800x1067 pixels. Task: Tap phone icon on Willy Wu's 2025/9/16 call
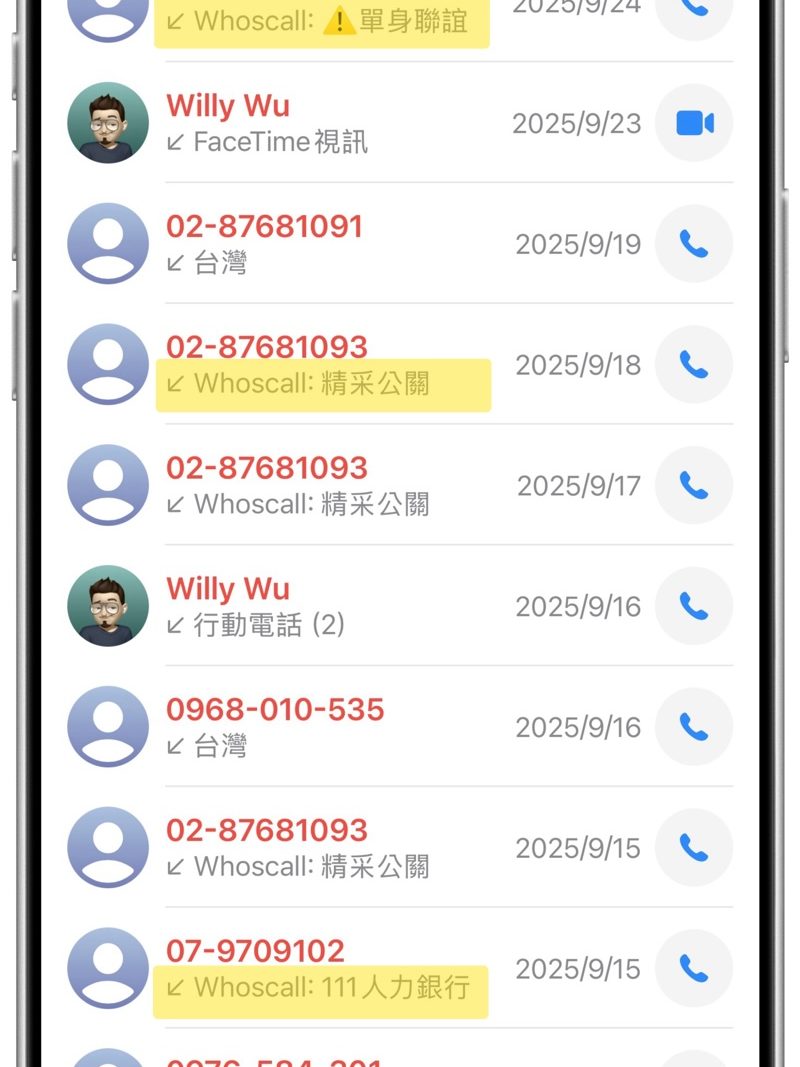tap(694, 607)
